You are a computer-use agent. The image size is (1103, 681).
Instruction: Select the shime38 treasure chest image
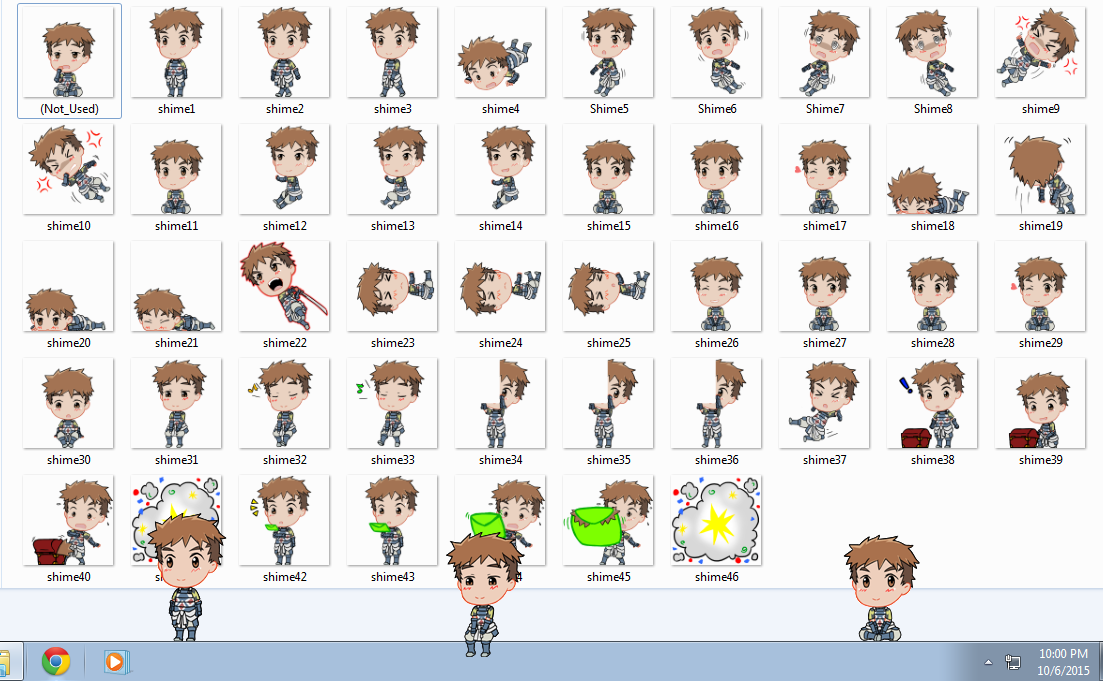(932, 405)
